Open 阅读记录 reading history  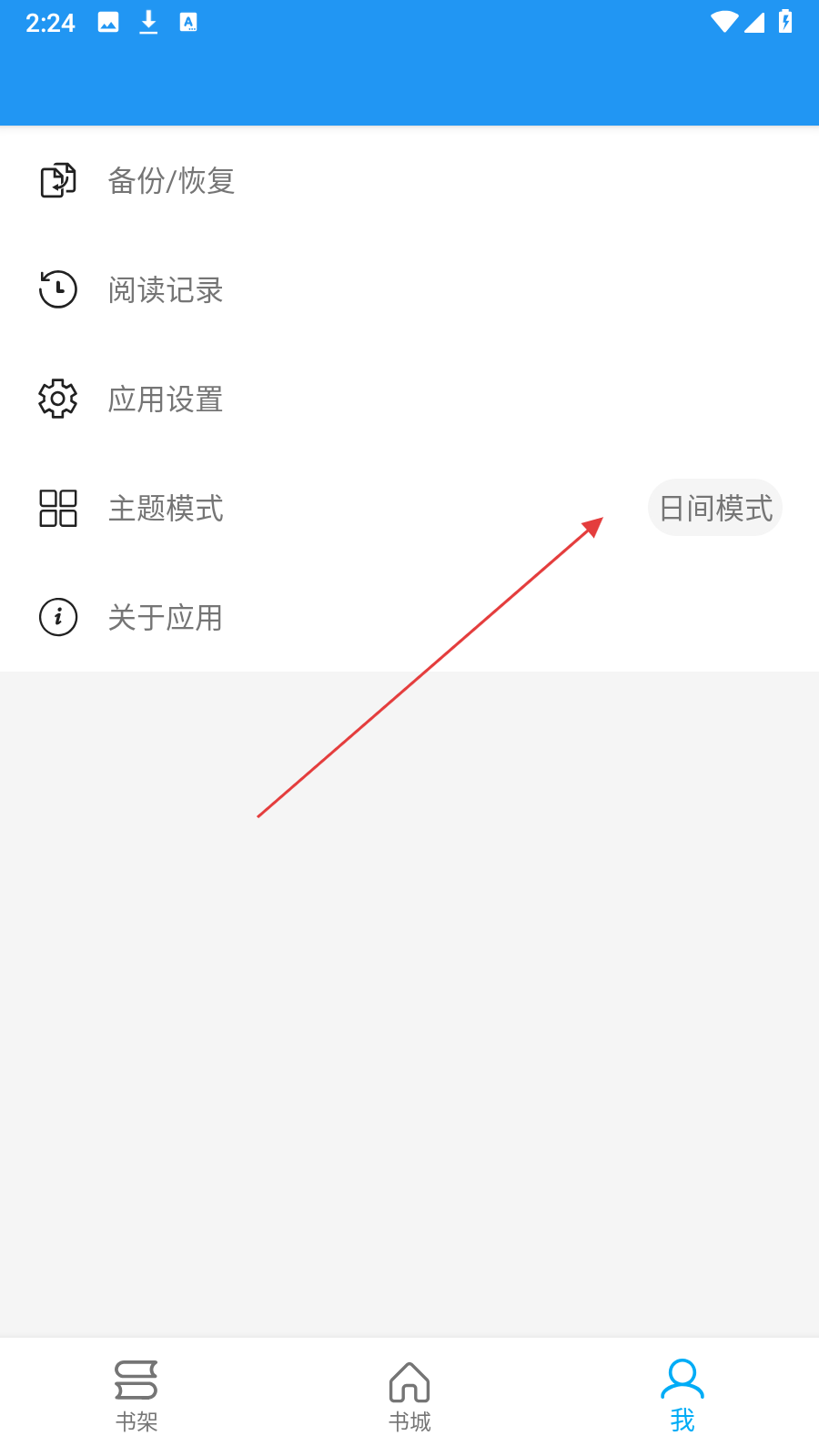166,289
